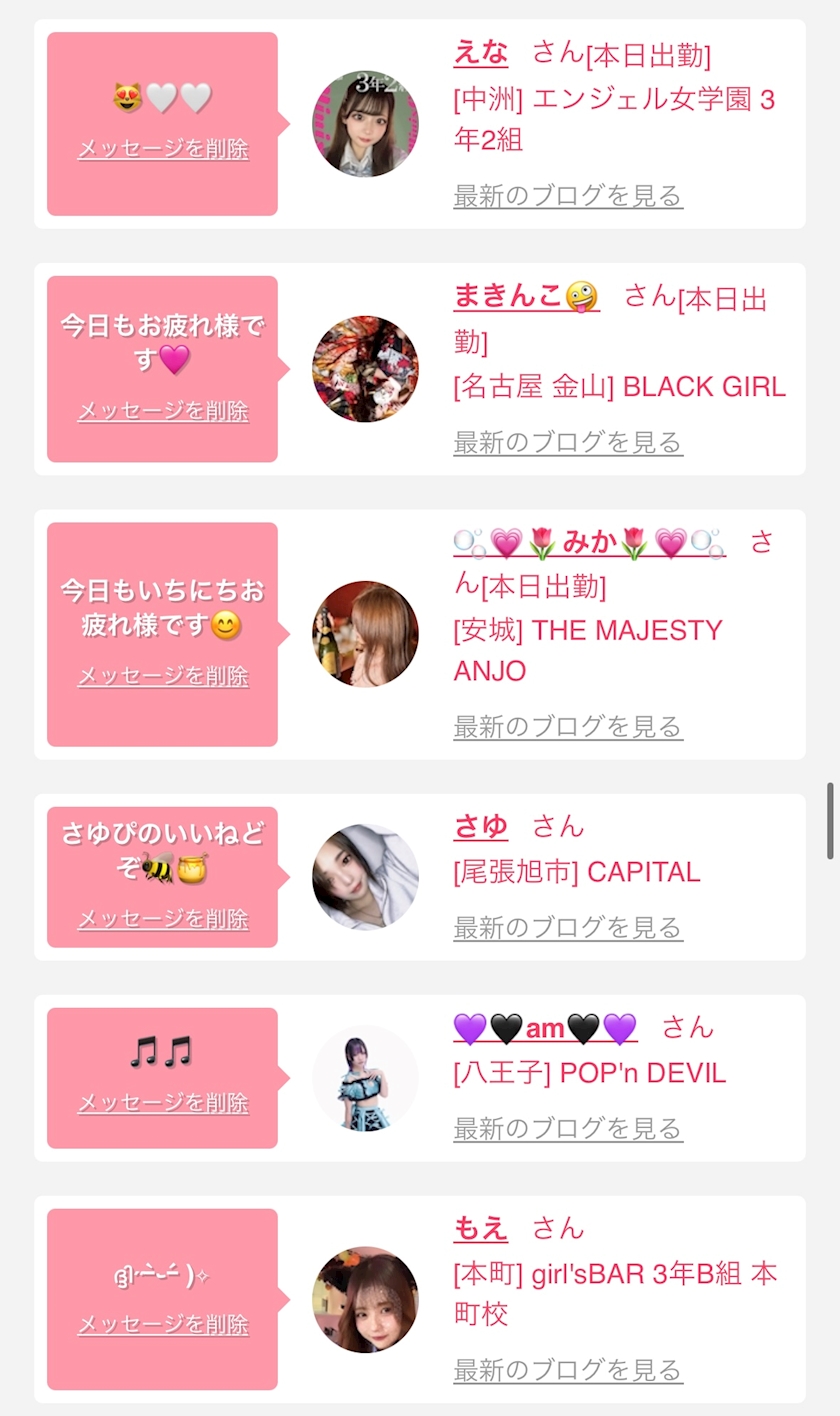
Task: View もえ's latest blog
Action: [x=568, y=1370]
